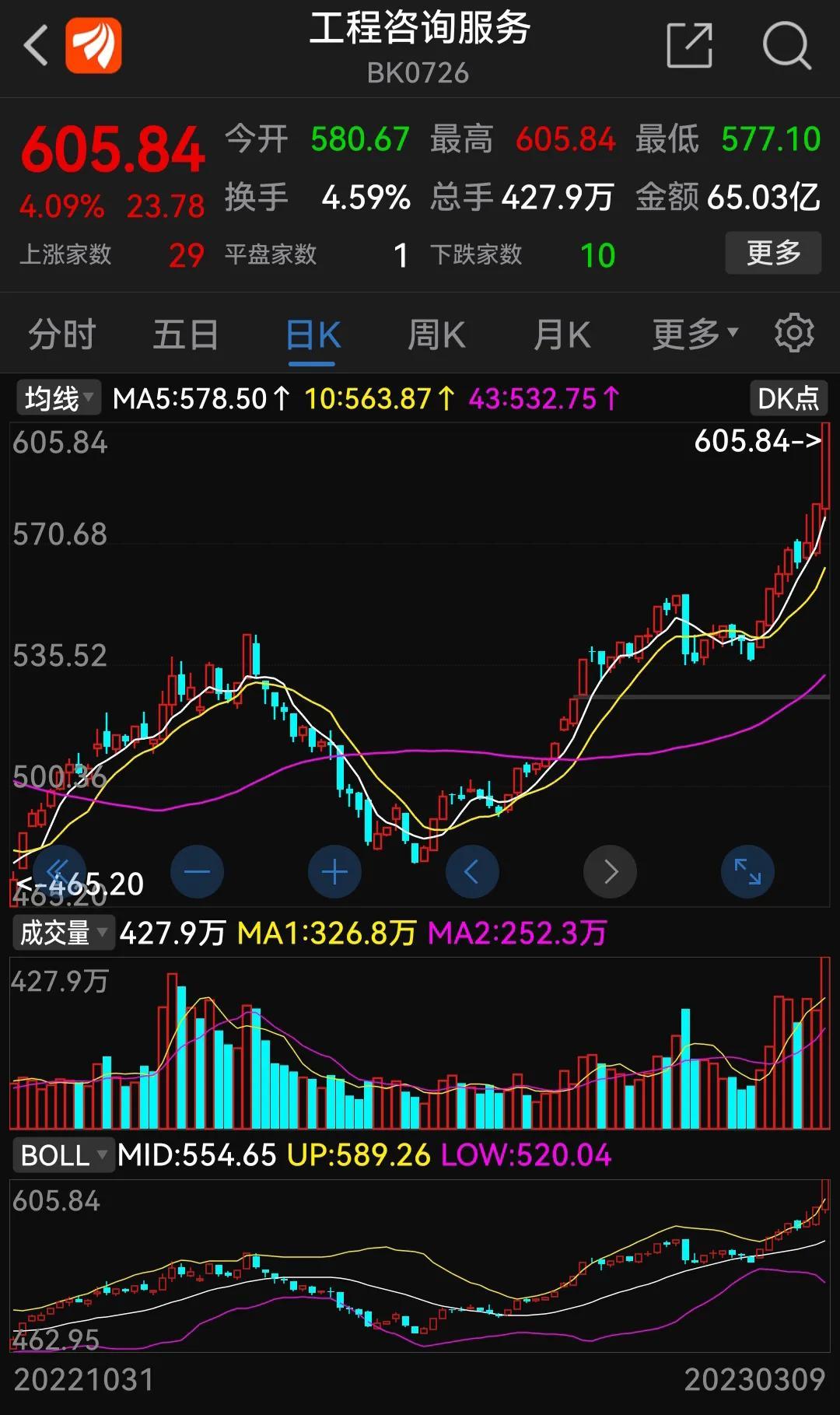Open the 均线 indicator dropdown

[59, 398]
